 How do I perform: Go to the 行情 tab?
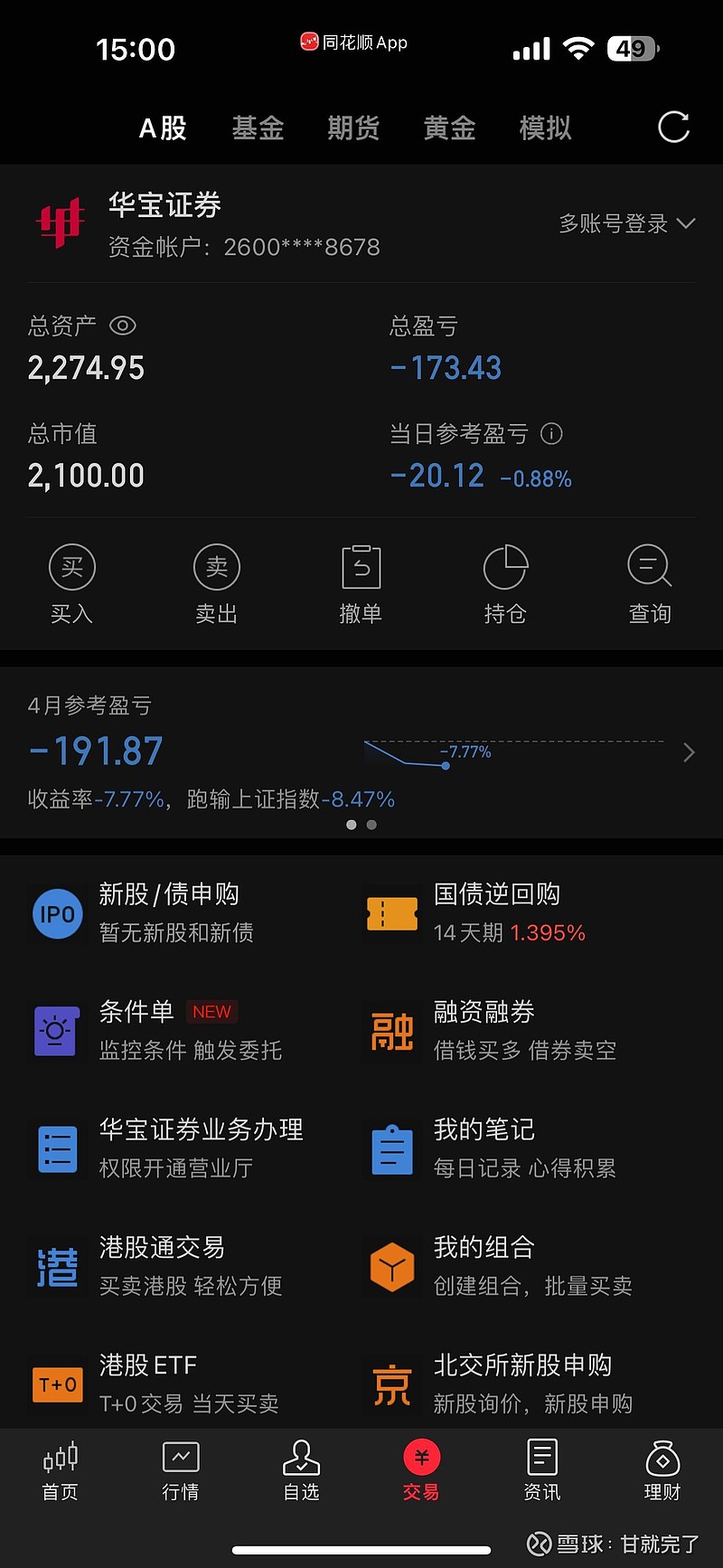[x=181, y=1470]
